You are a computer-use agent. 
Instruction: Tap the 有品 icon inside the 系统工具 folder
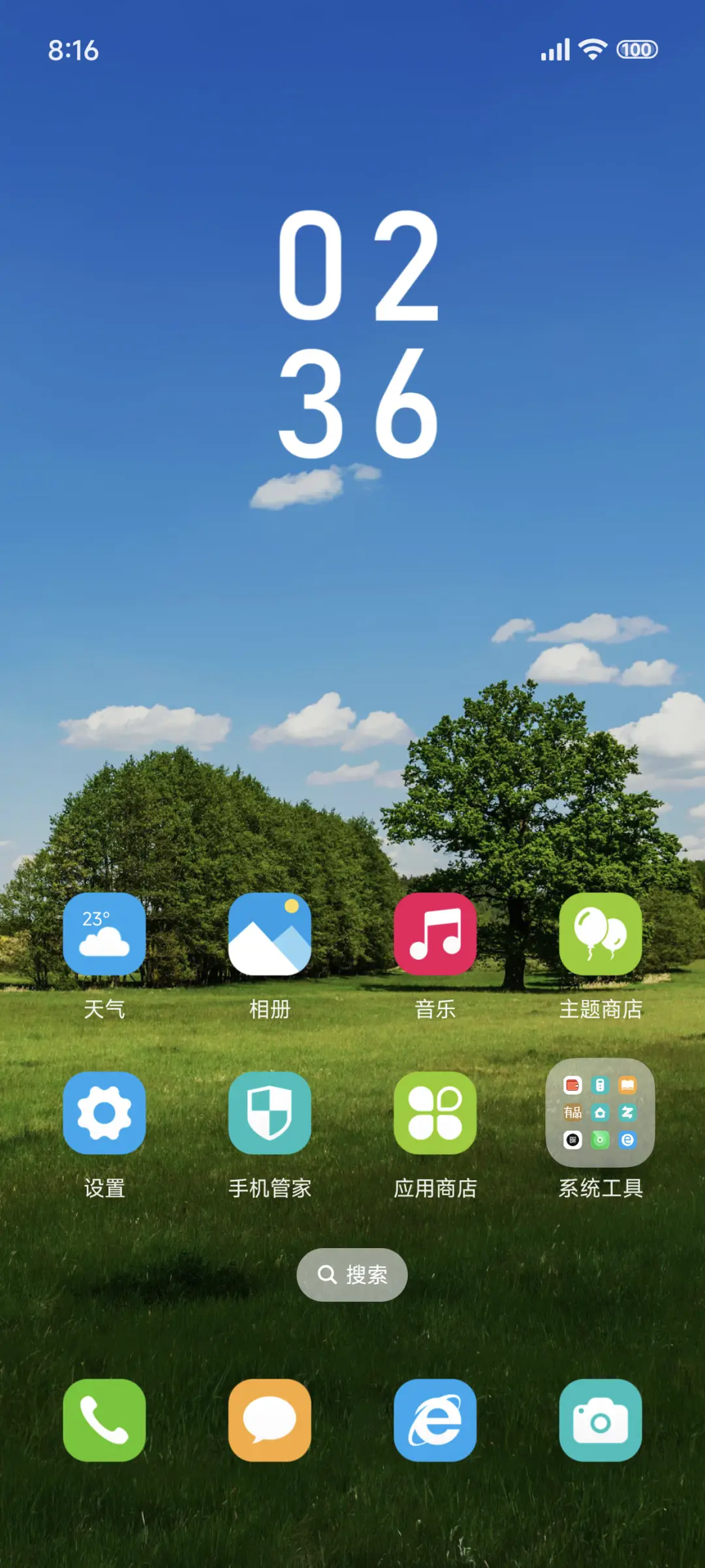click(572, 1112)
